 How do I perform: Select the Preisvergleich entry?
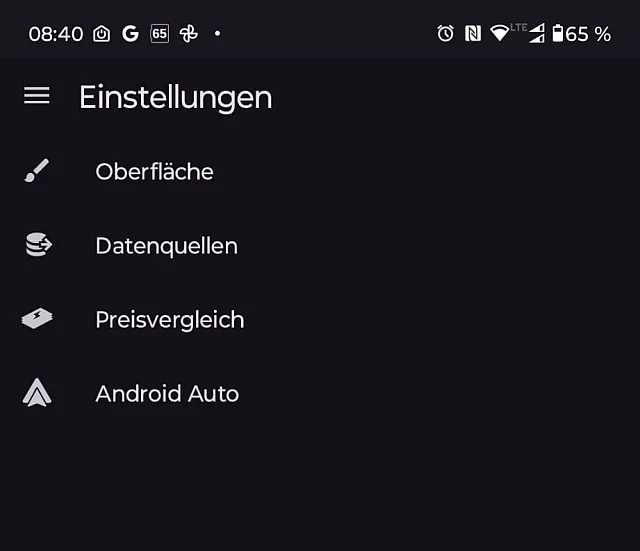169,320
